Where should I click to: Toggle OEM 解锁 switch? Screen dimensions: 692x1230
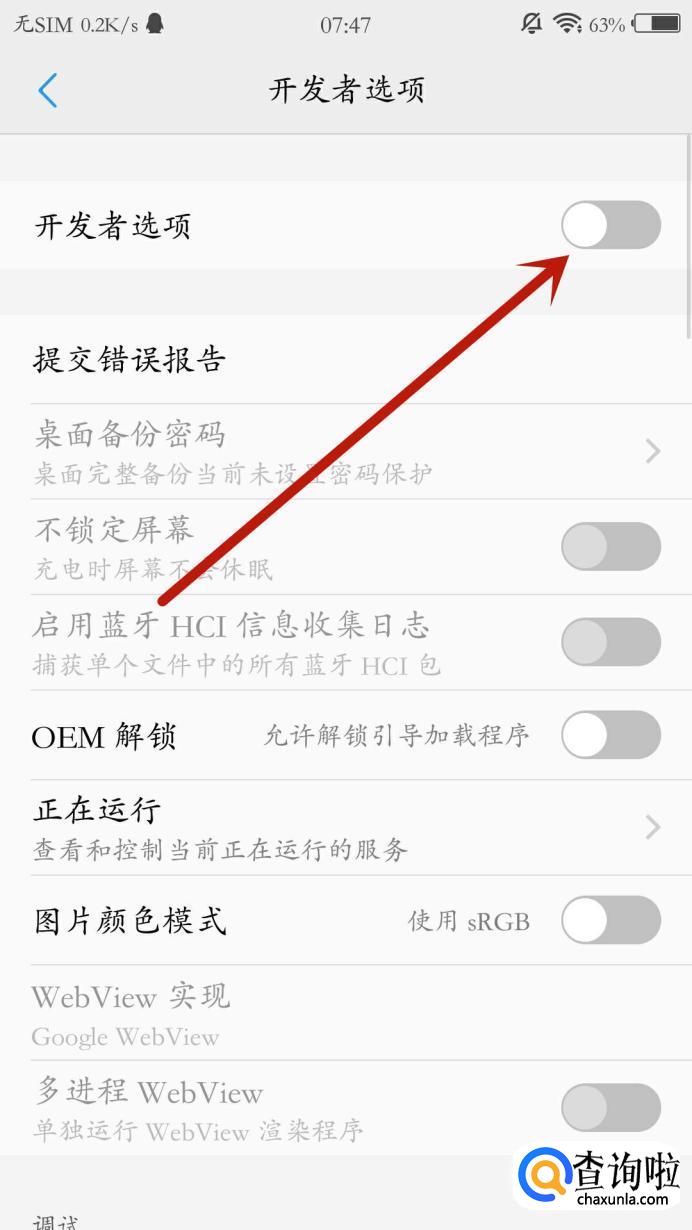pos(610,736)
